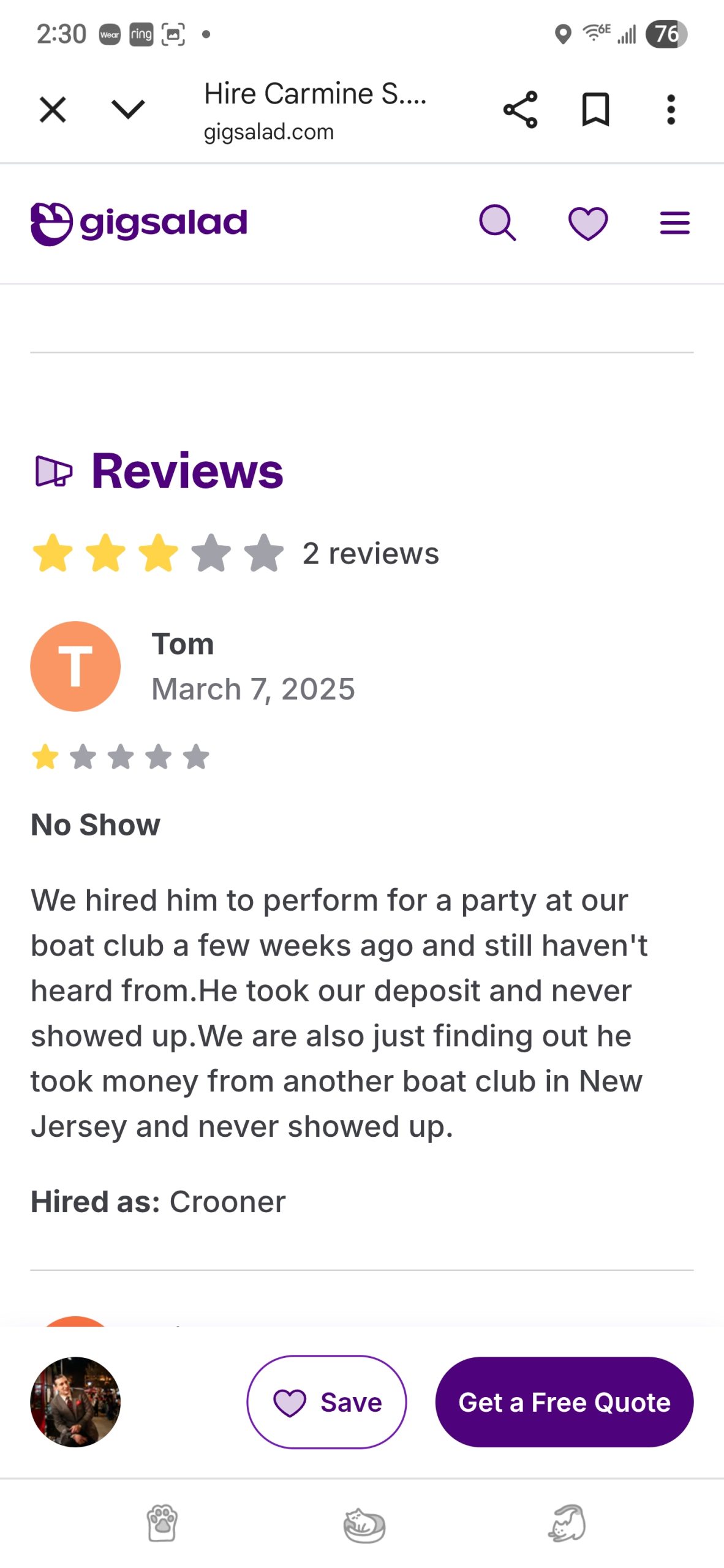Share this GigSalad page
This screenshot has height=1568, width=724.
click(x=520, y=110)
